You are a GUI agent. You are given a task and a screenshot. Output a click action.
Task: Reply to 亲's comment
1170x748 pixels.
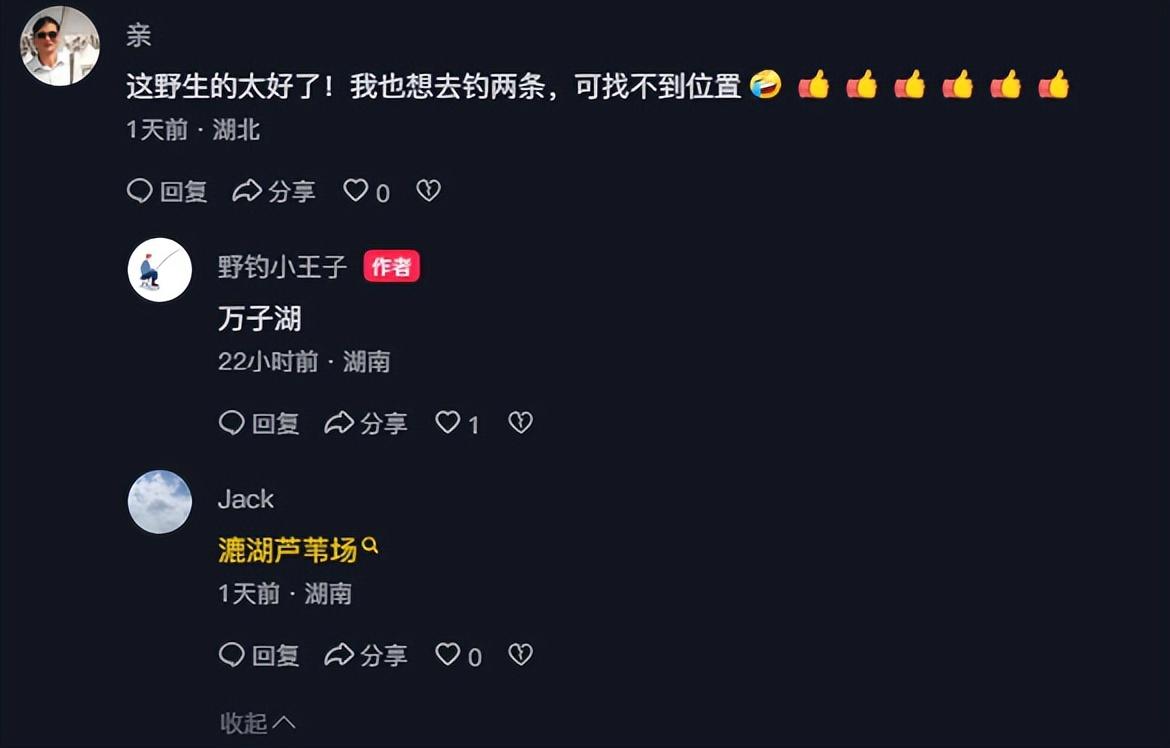tap(167, 191)
